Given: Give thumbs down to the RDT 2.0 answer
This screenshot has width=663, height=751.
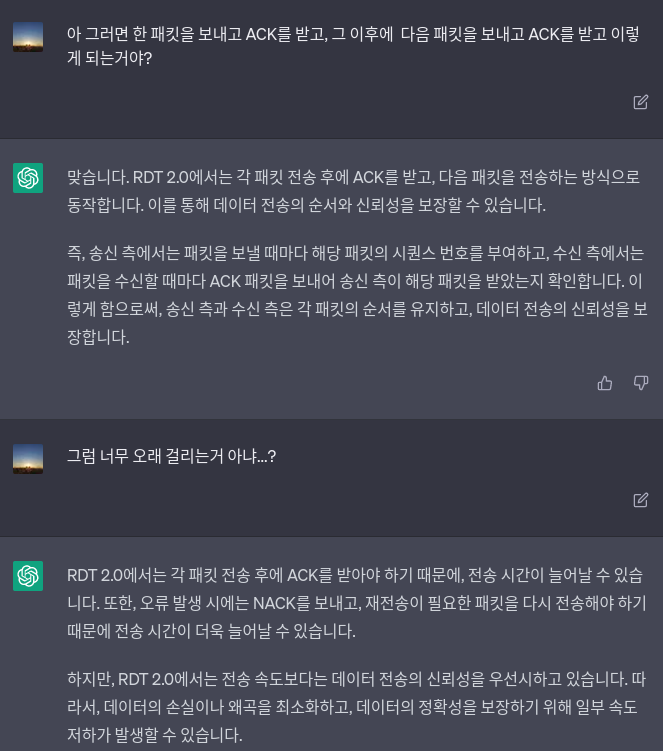Looking at the screenshot, I should (641, 383).
